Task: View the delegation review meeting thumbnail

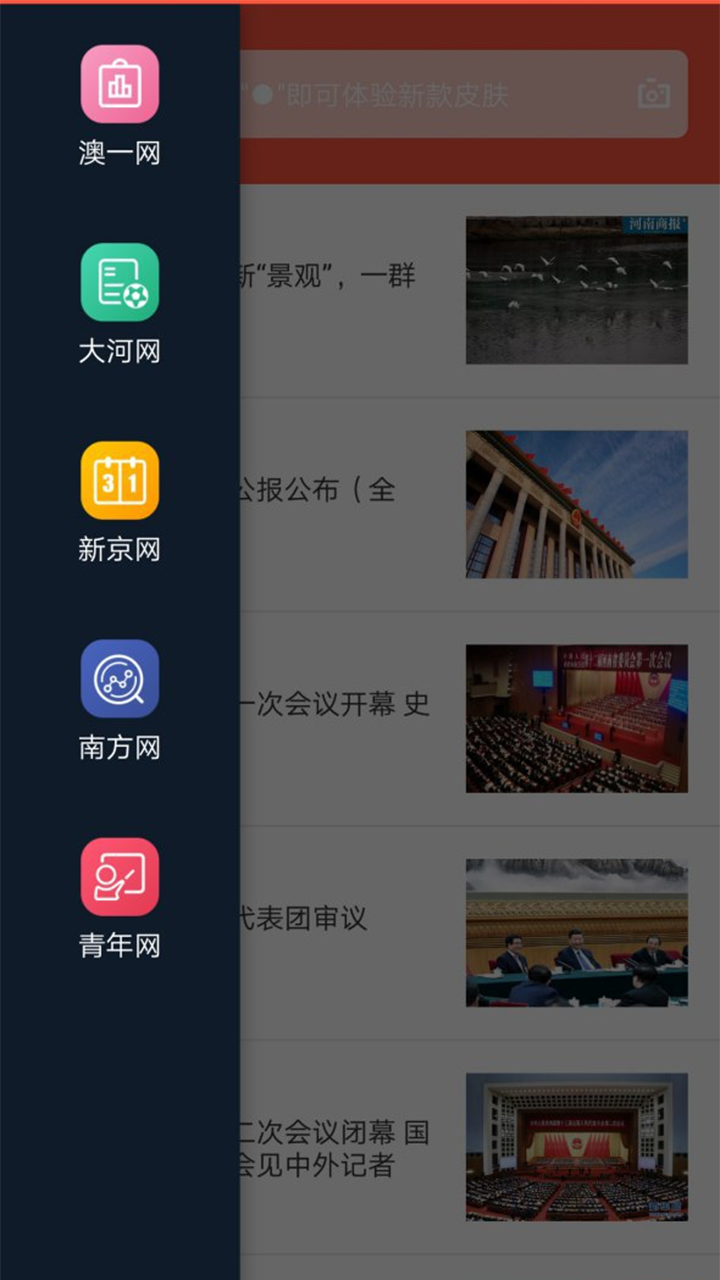Action: click(x=577, y=932)
